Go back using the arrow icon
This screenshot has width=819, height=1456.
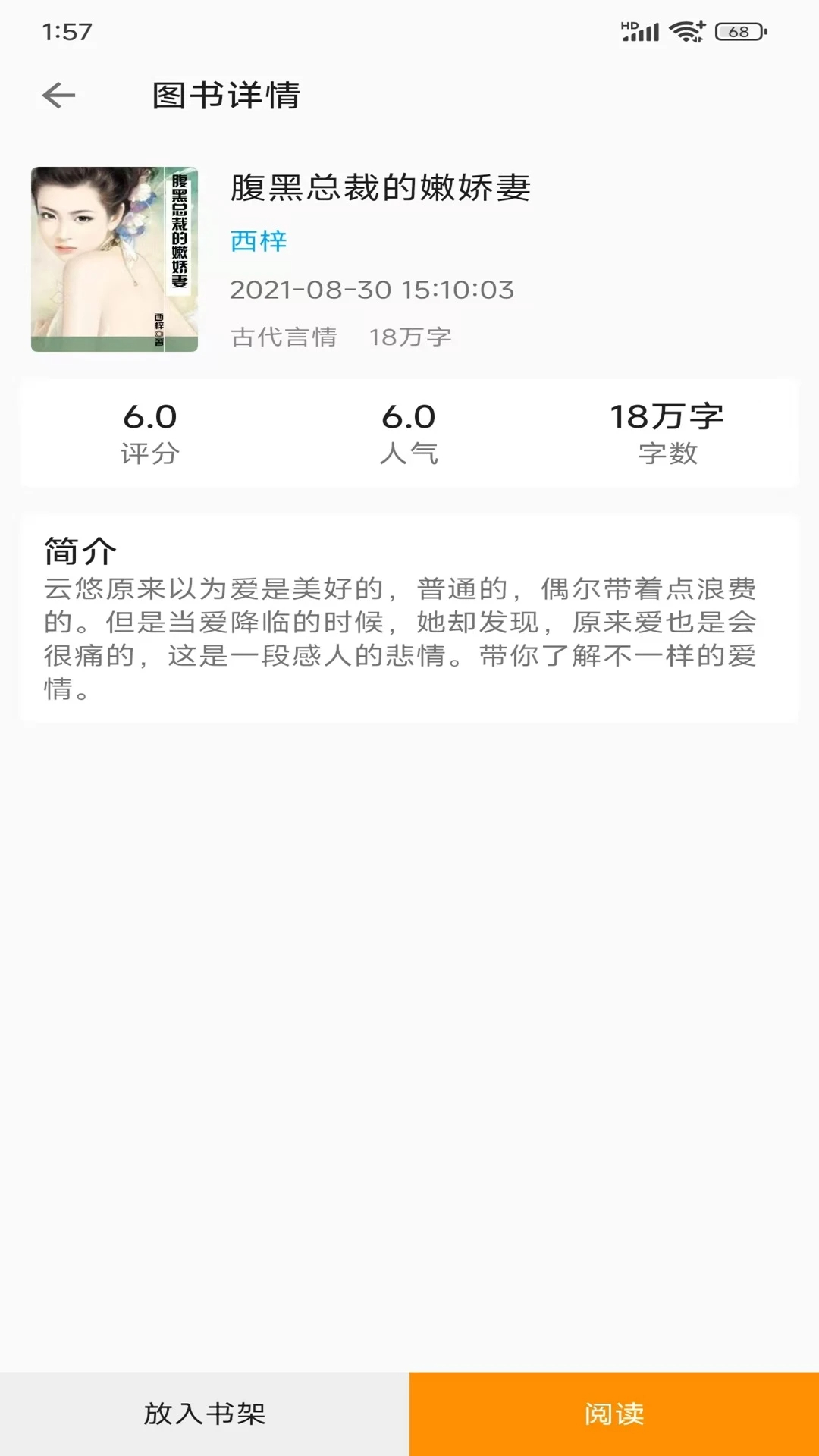pyautogui.click(x=58, y=96)
